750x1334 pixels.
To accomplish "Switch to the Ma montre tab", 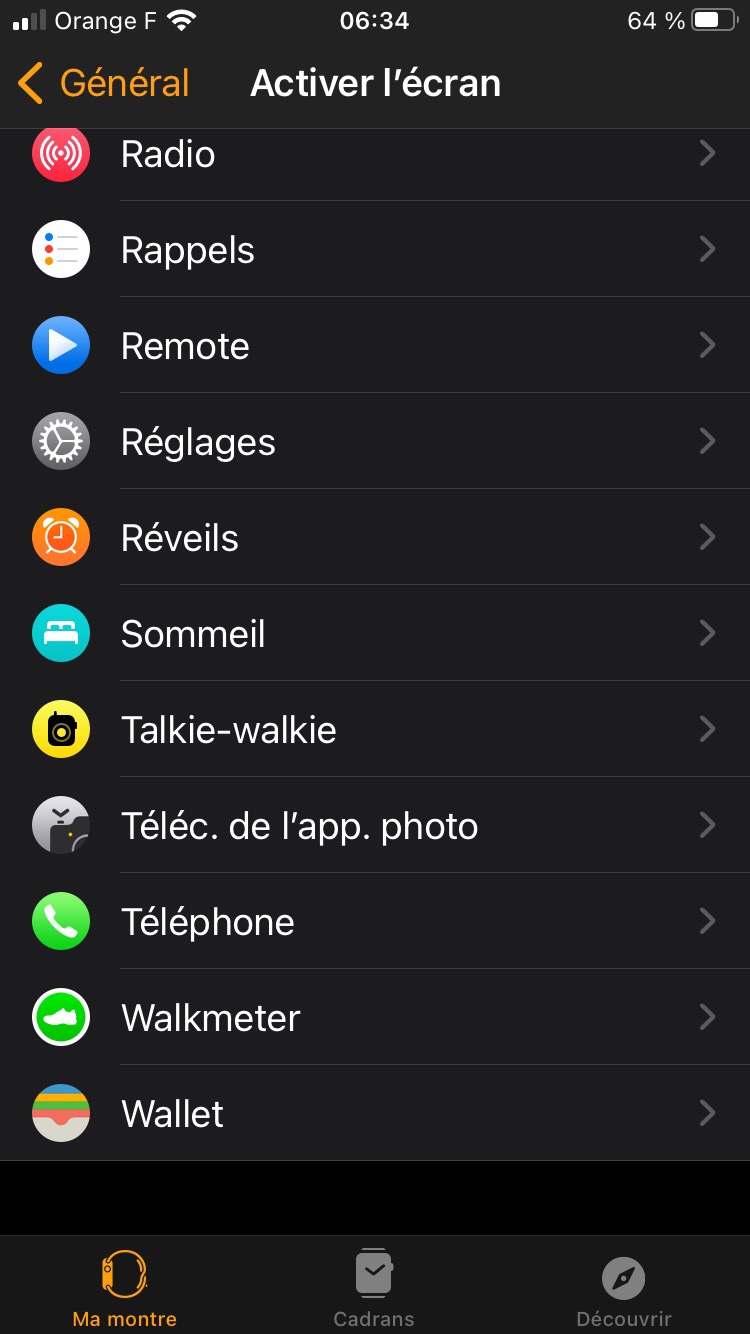I will click(x=124, y=1288).
